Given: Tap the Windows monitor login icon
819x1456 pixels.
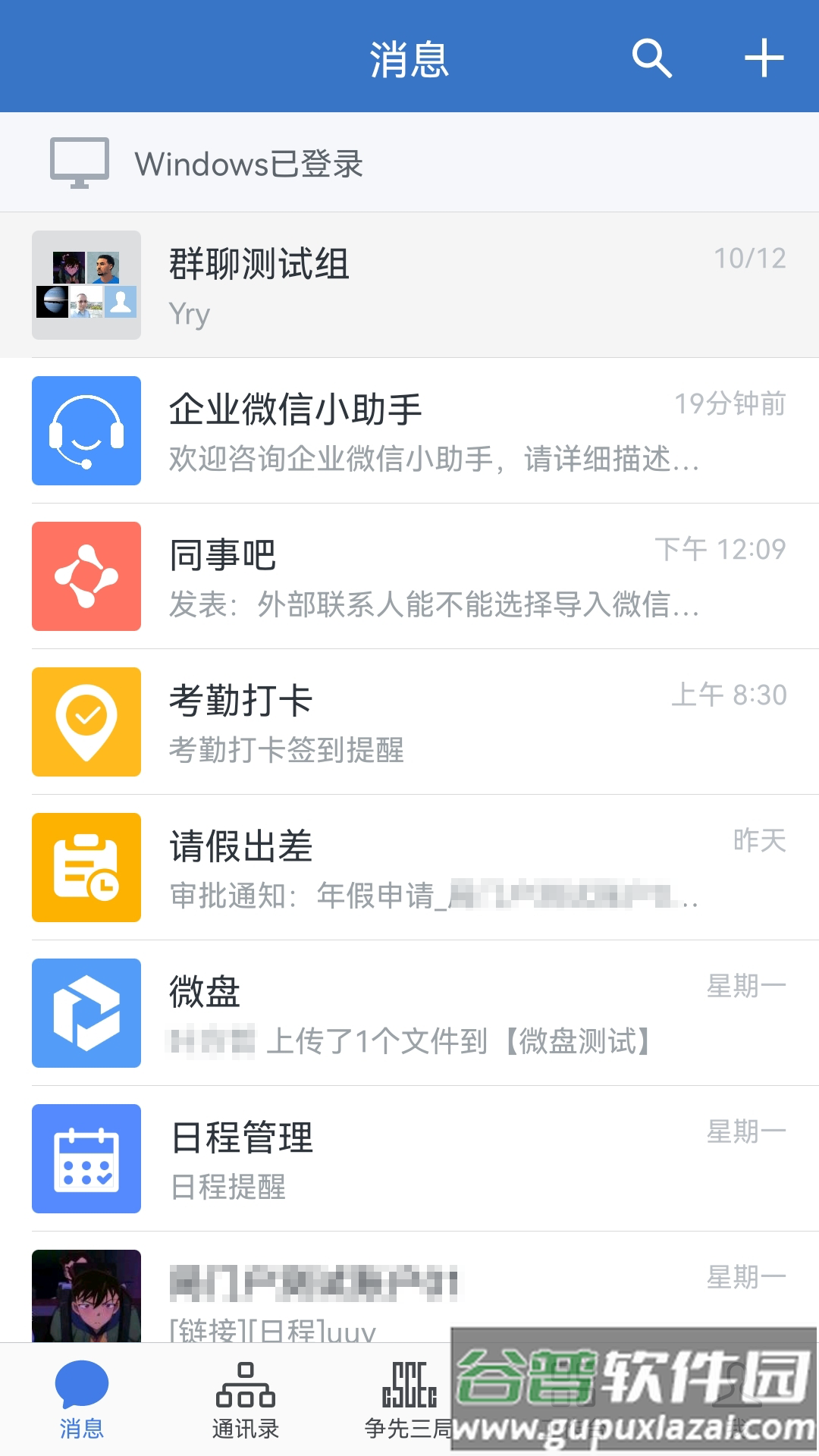Looking at the screenshot, I should coord(78,162).
